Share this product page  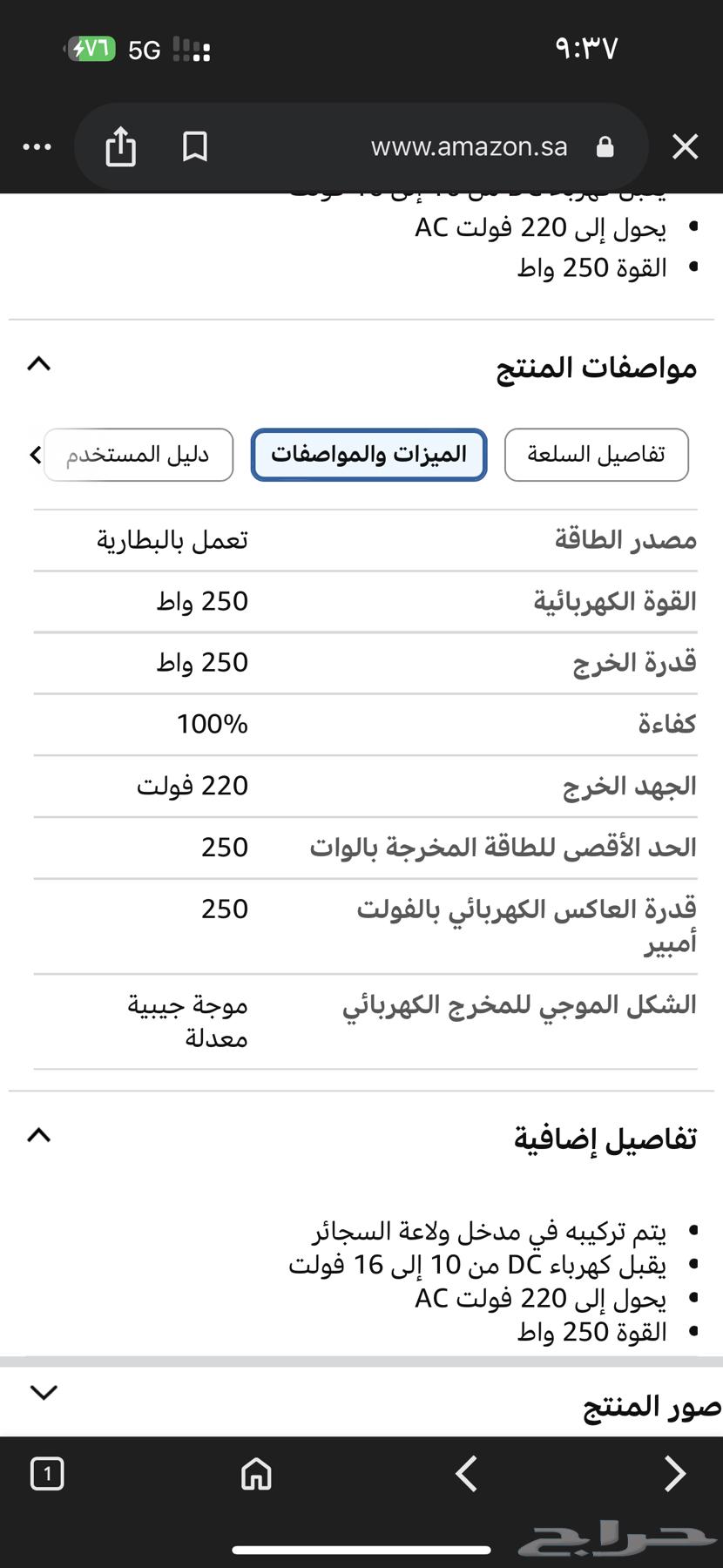(121, 146)
